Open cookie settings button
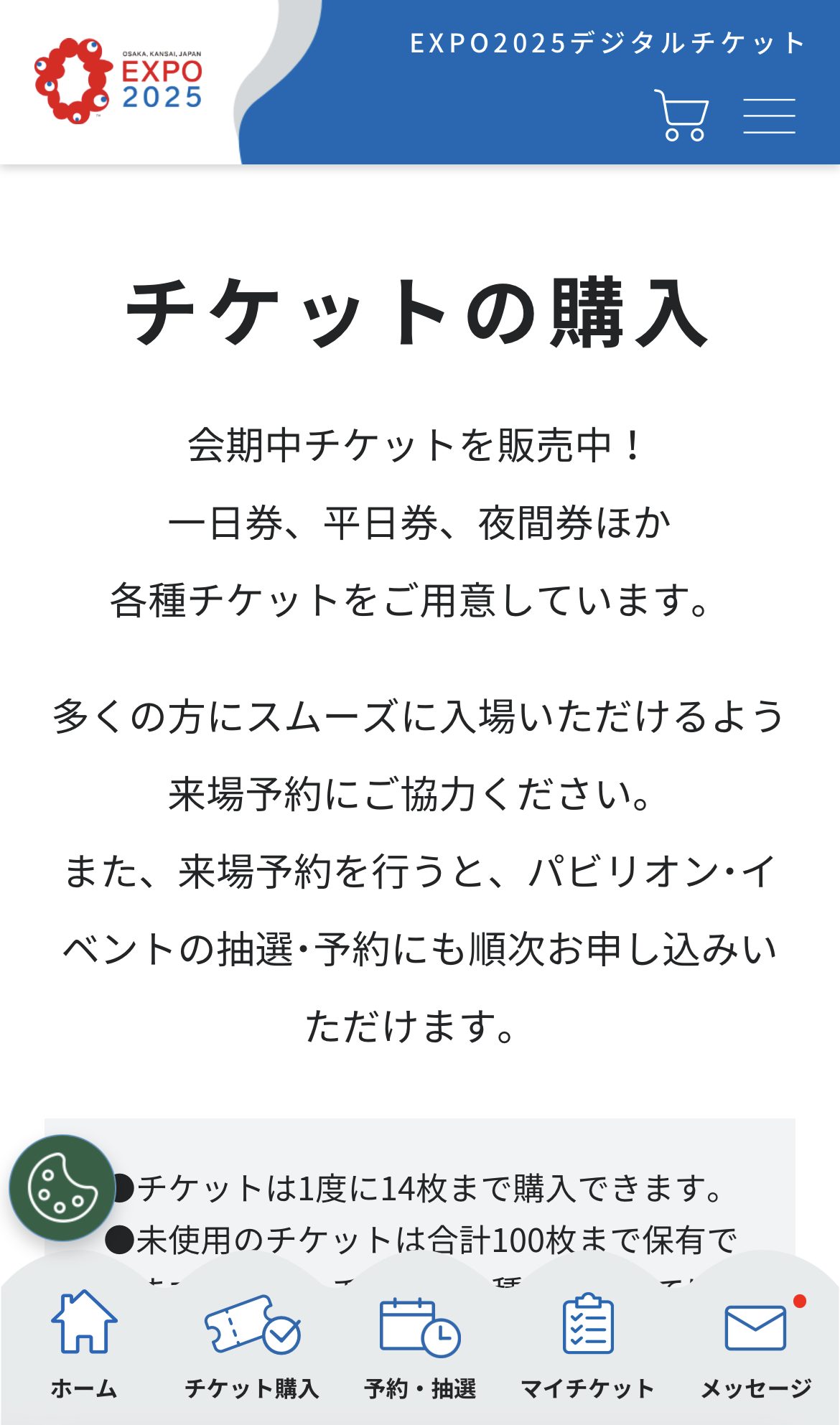This screenshot has height=1425, width=840. pos(62,1187)
